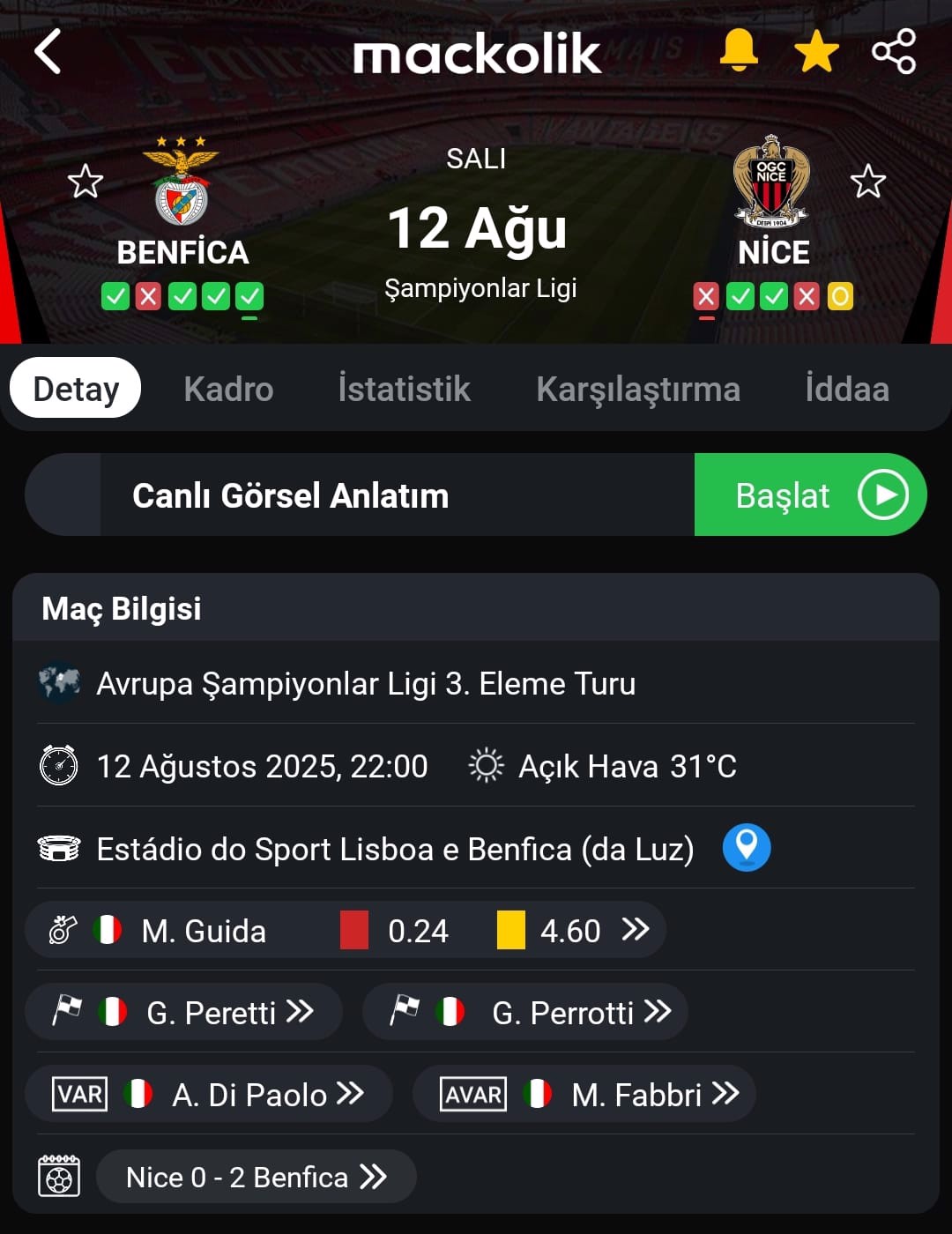The width and height of the screenshot is (952, 1234).
Task: Switch to the İddaa tab
Action: point(846,389)
